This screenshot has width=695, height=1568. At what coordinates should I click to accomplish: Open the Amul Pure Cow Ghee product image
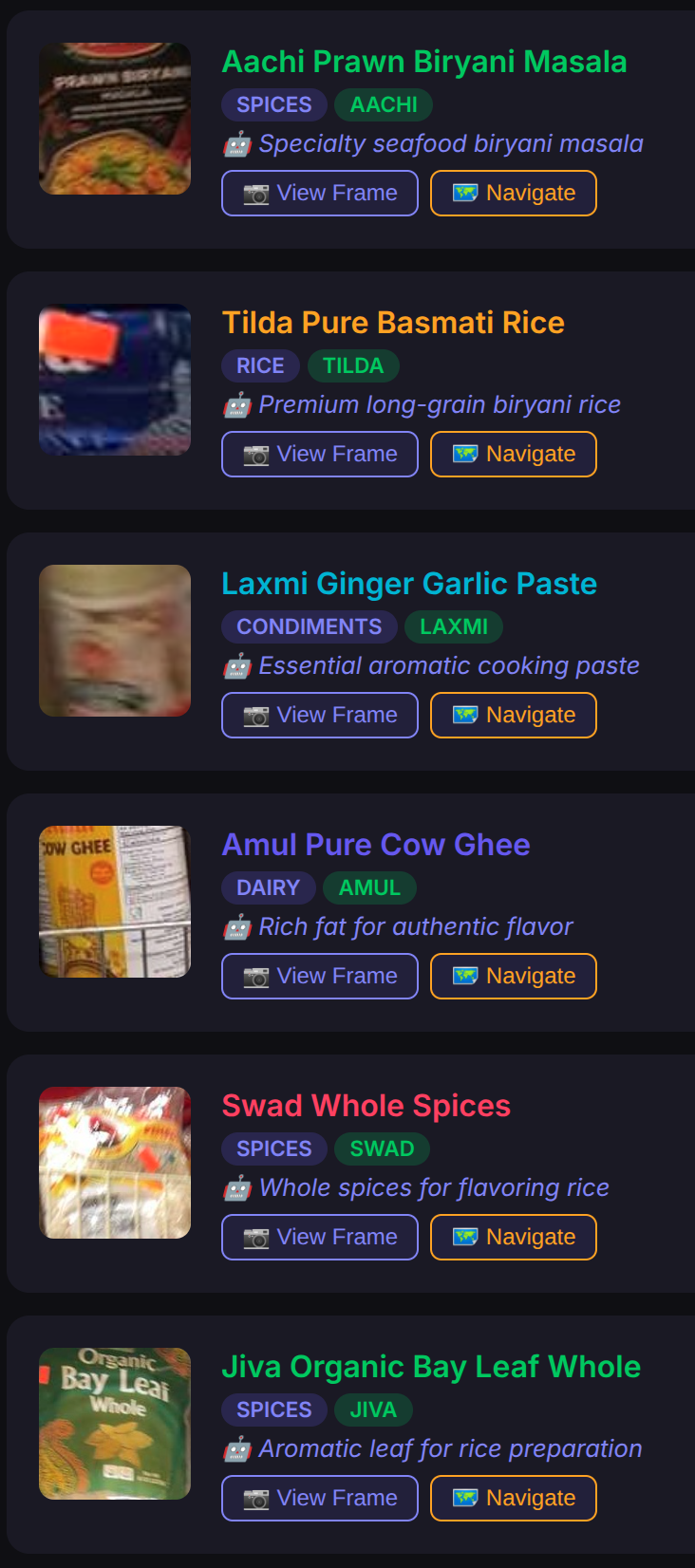(115, 902)
